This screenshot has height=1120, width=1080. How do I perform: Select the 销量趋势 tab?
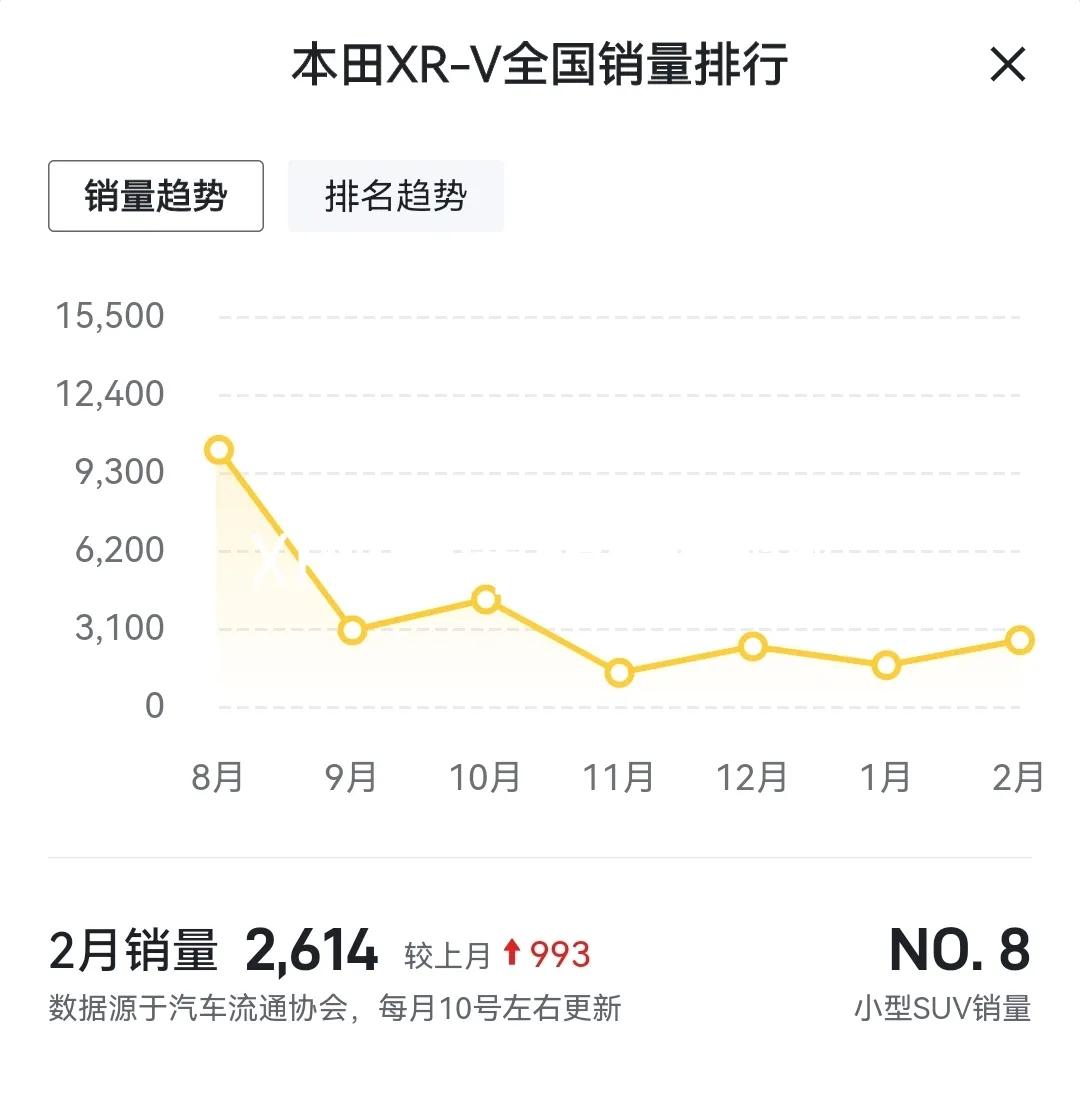pos(155,196)
